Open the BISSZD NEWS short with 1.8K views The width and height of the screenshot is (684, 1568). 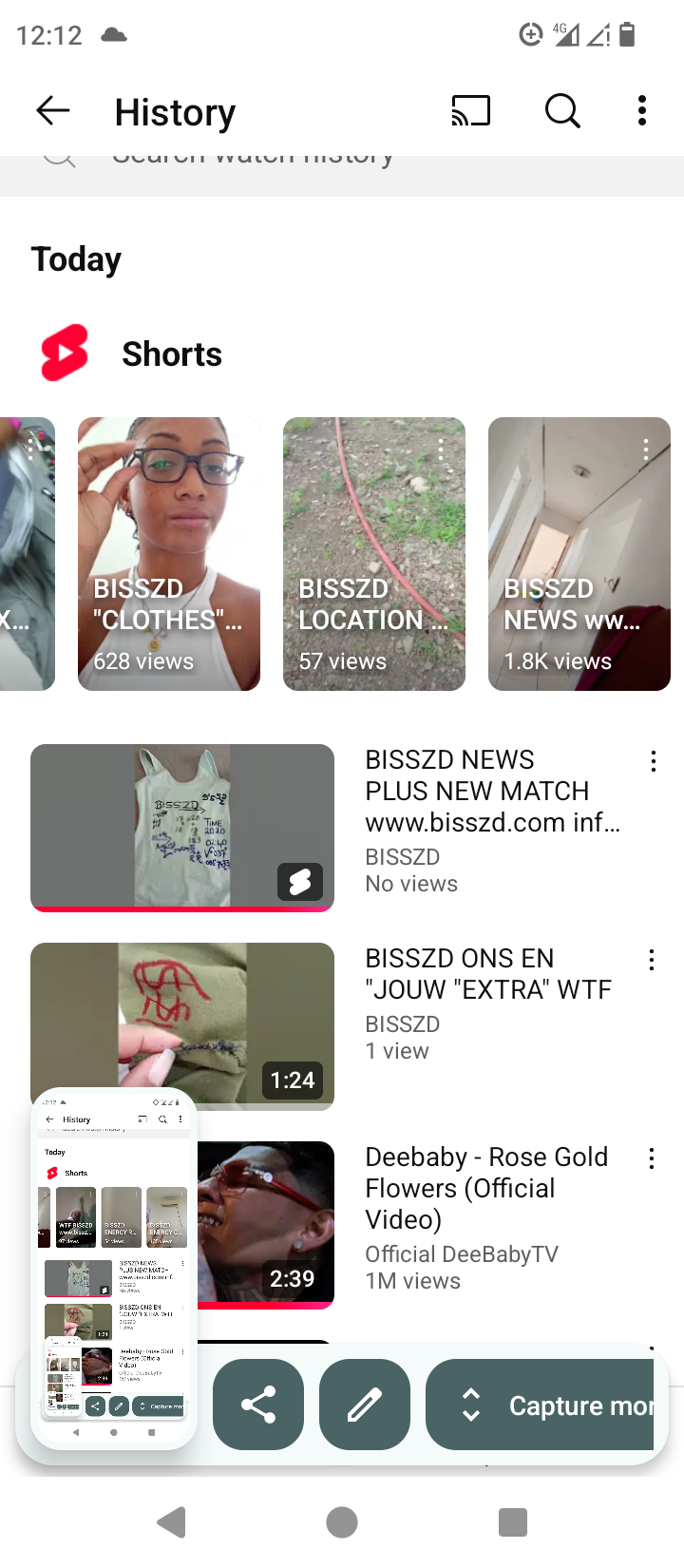click(579, 553)
